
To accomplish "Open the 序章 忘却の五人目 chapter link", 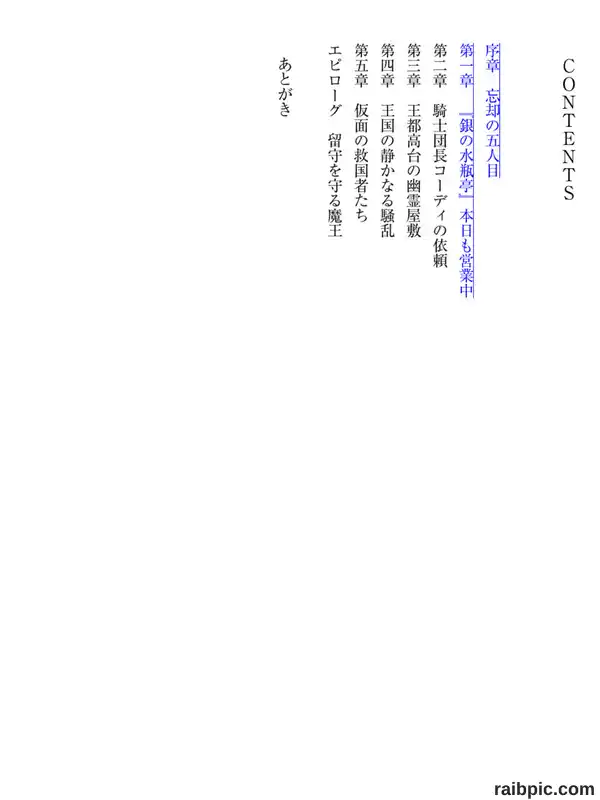I will coord(492,110).
